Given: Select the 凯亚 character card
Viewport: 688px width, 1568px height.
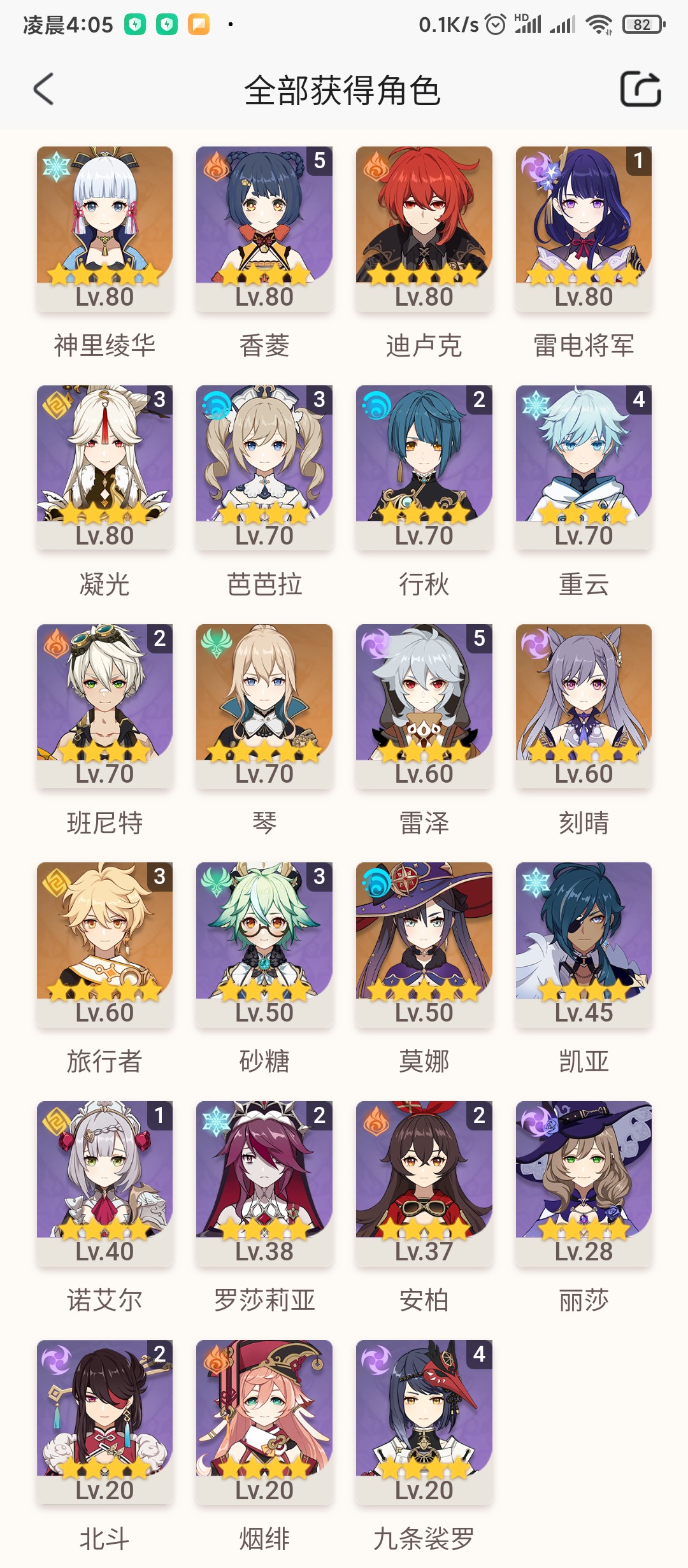Looking at the screenshot, I should tap(584, 945).
